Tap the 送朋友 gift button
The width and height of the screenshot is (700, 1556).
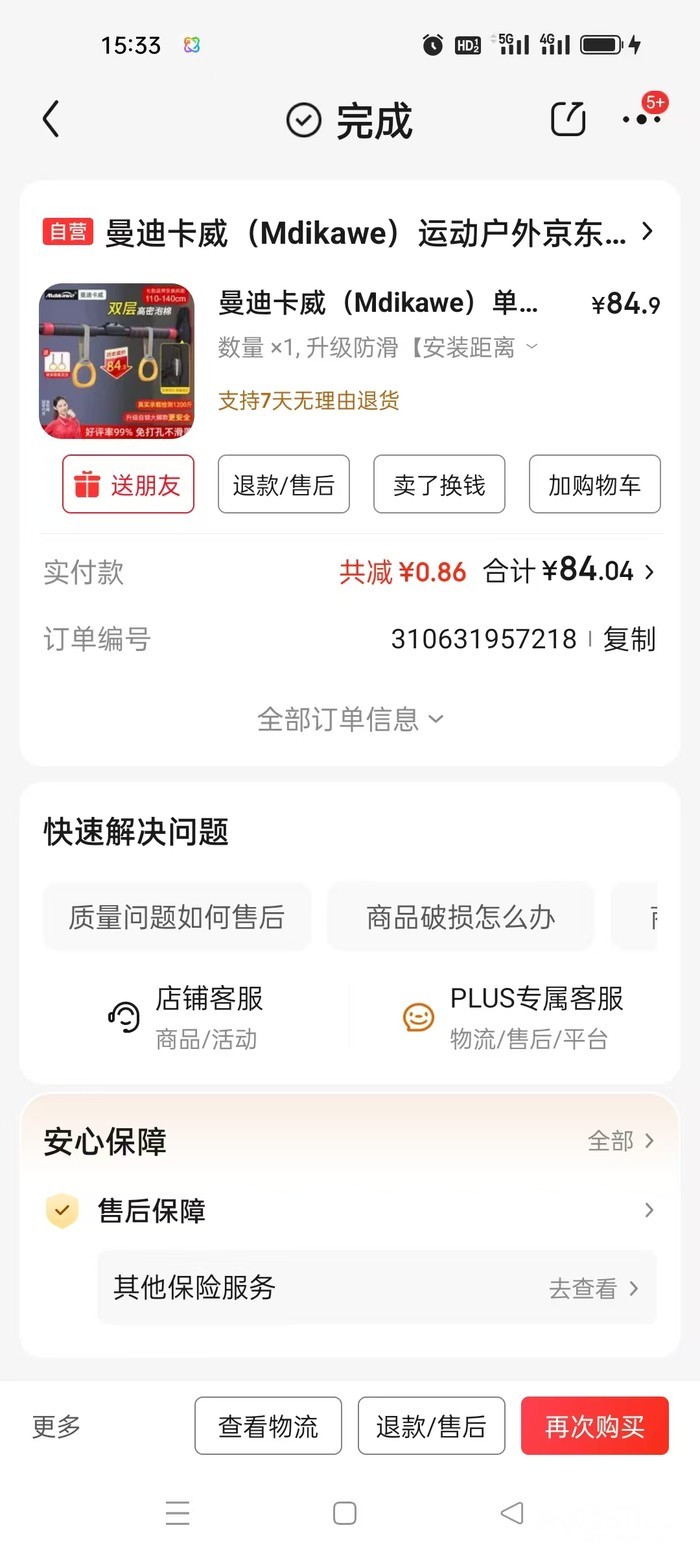tap(128, 485)
